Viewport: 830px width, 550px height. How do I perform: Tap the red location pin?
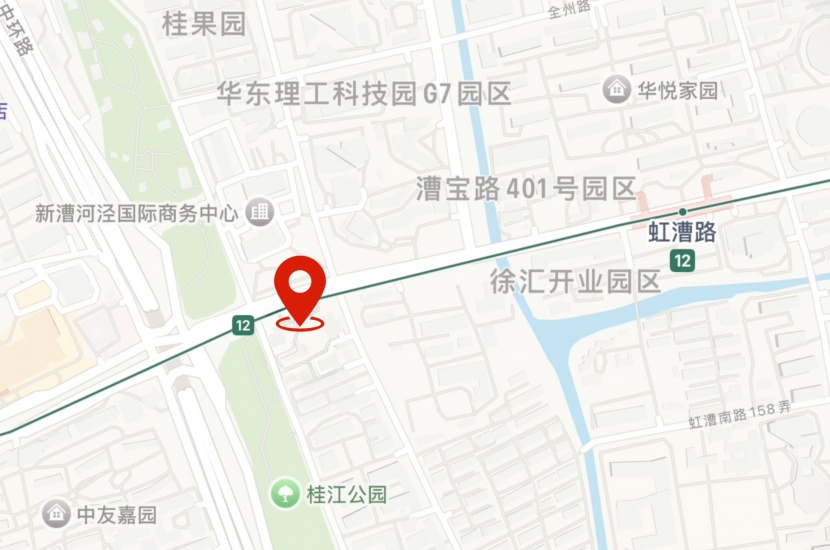300,293
